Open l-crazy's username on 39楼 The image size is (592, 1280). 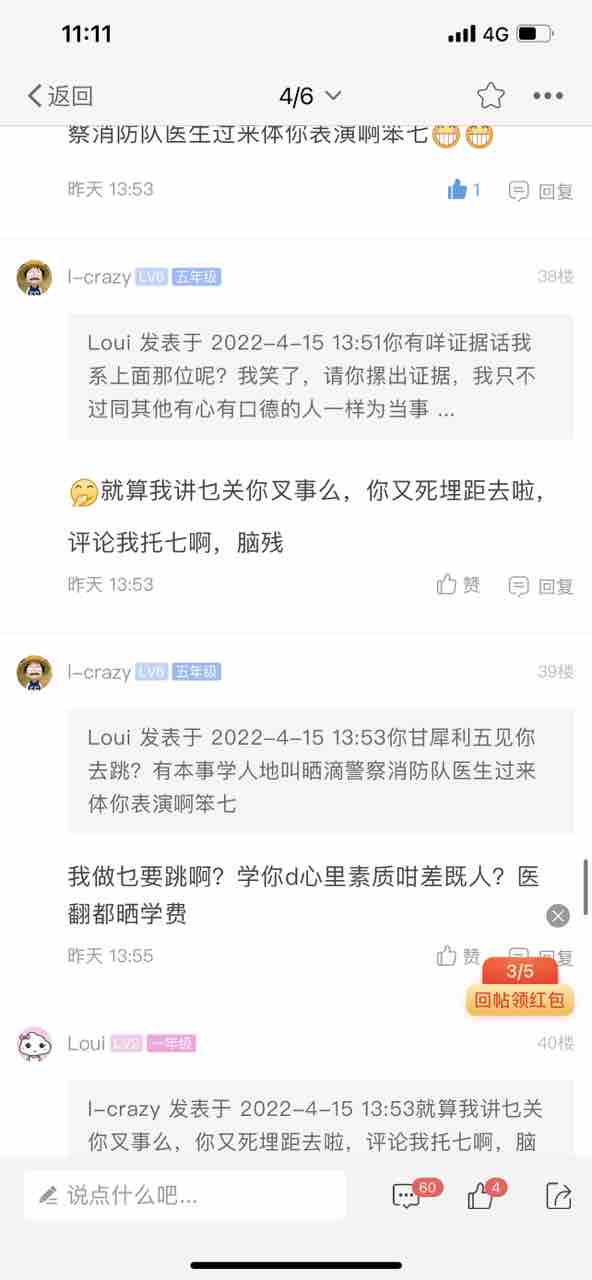tap(98, 672)
